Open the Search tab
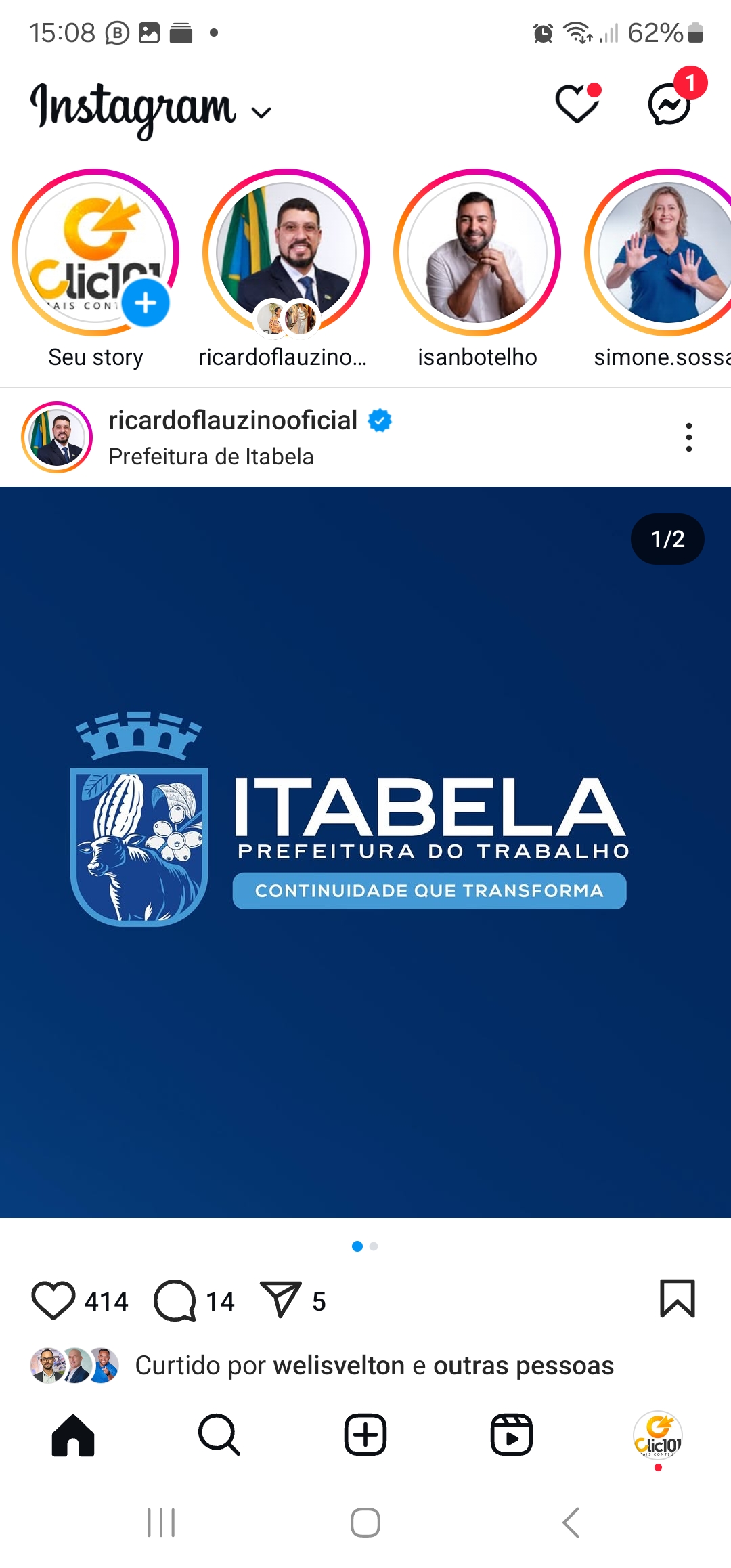The image size is (731, 1568). 219,1435
